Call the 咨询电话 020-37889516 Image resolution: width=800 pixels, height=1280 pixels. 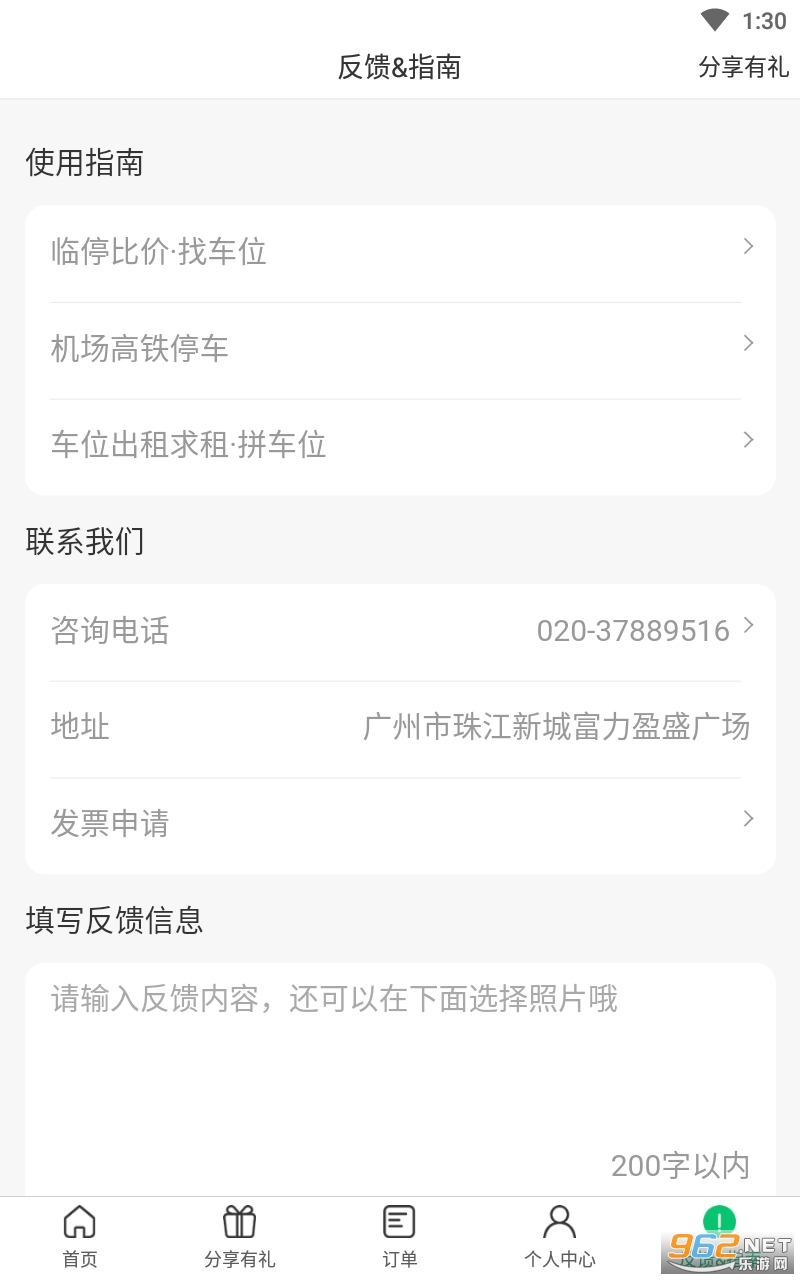pos(400,631)
